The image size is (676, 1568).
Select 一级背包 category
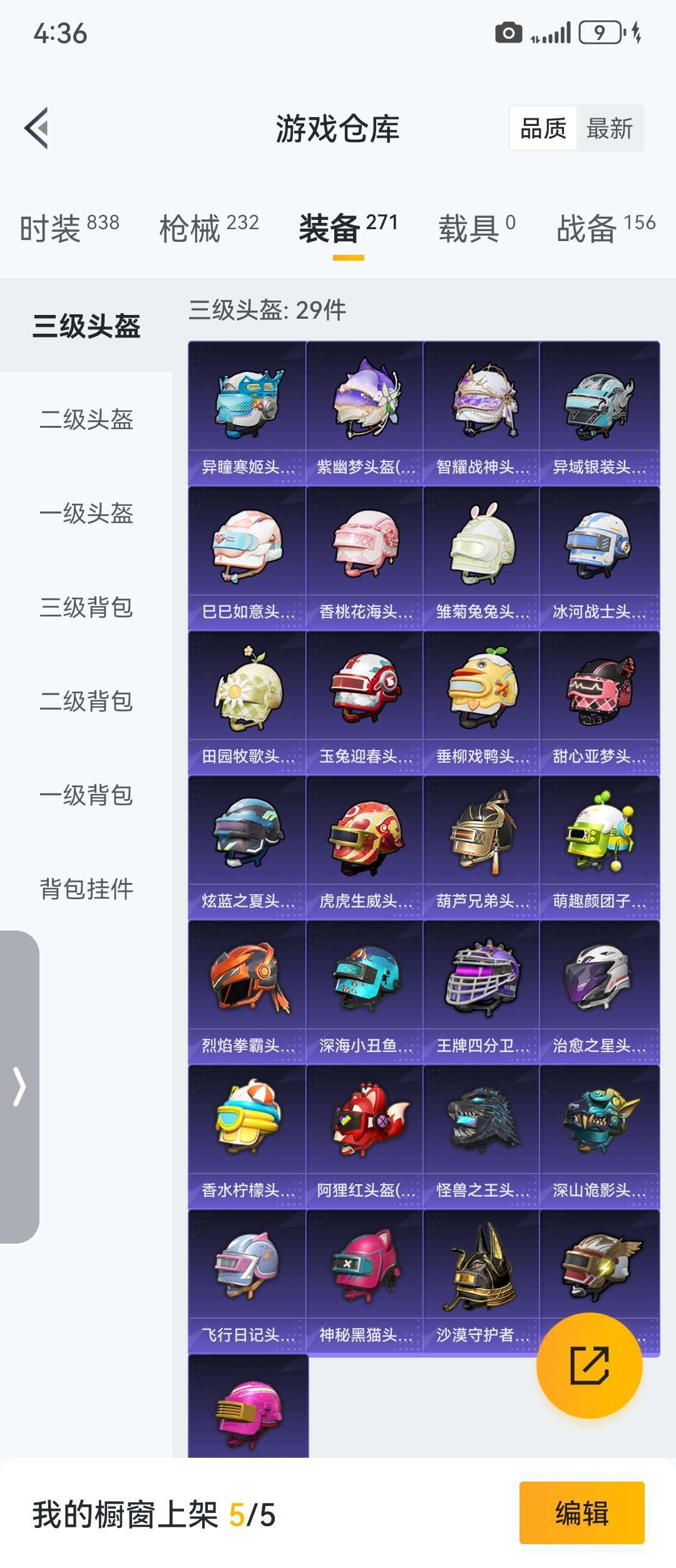(x=86, y=795)
